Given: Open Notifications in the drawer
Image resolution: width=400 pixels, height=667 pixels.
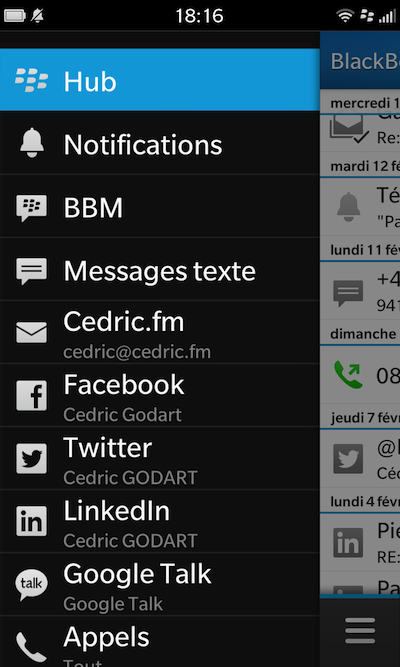Looking at the screenshot, I should [160, 143].
